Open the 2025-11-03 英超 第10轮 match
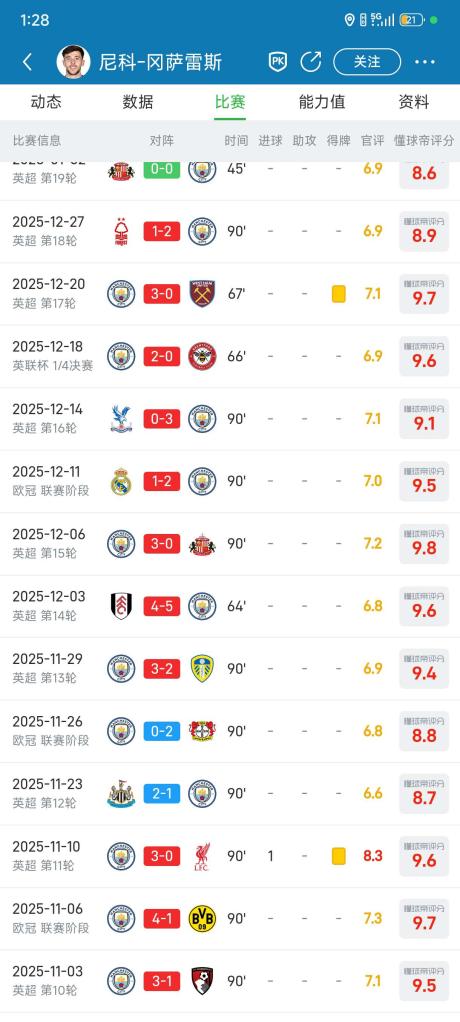This screenshot has height=1022, width=460. tap(230, 981)
